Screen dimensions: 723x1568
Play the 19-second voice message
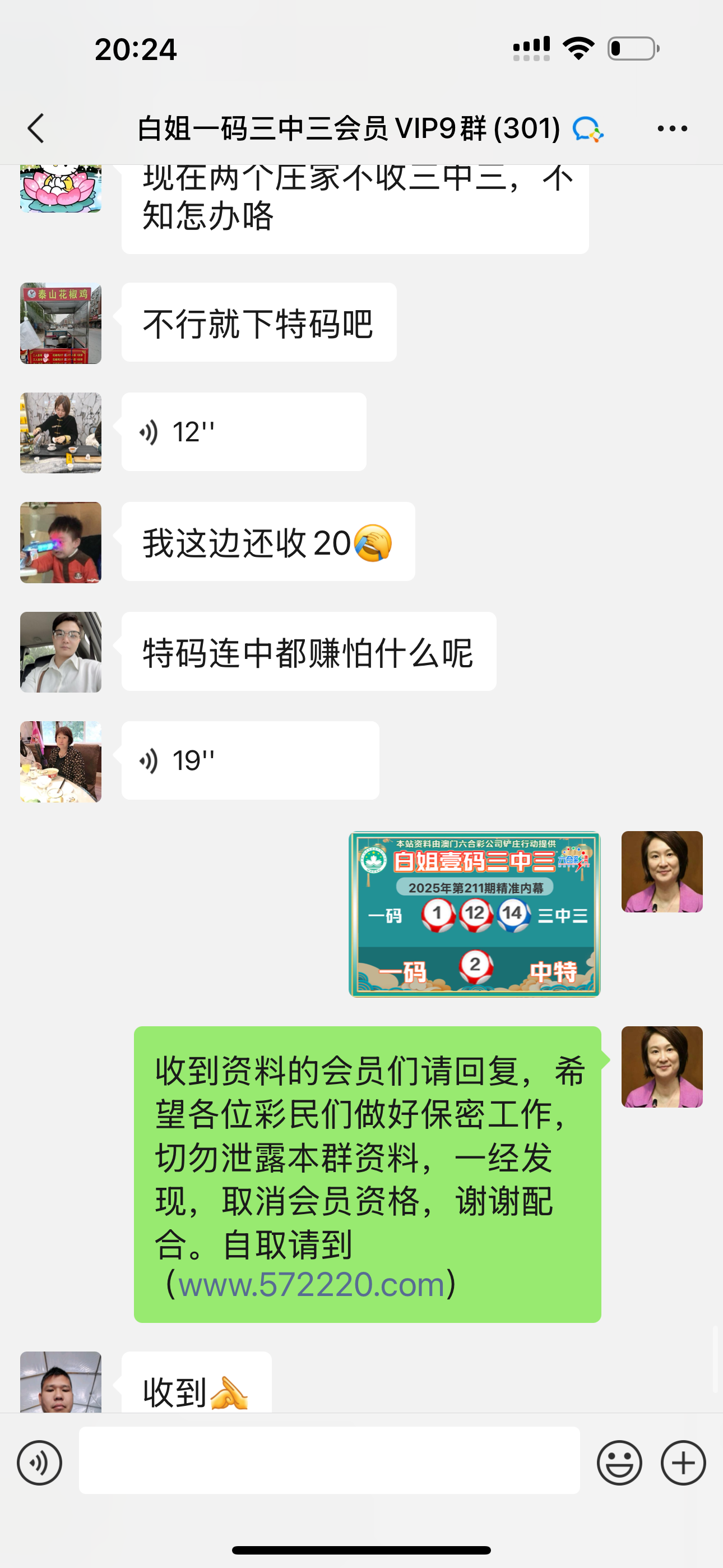(x=249, y=760)
